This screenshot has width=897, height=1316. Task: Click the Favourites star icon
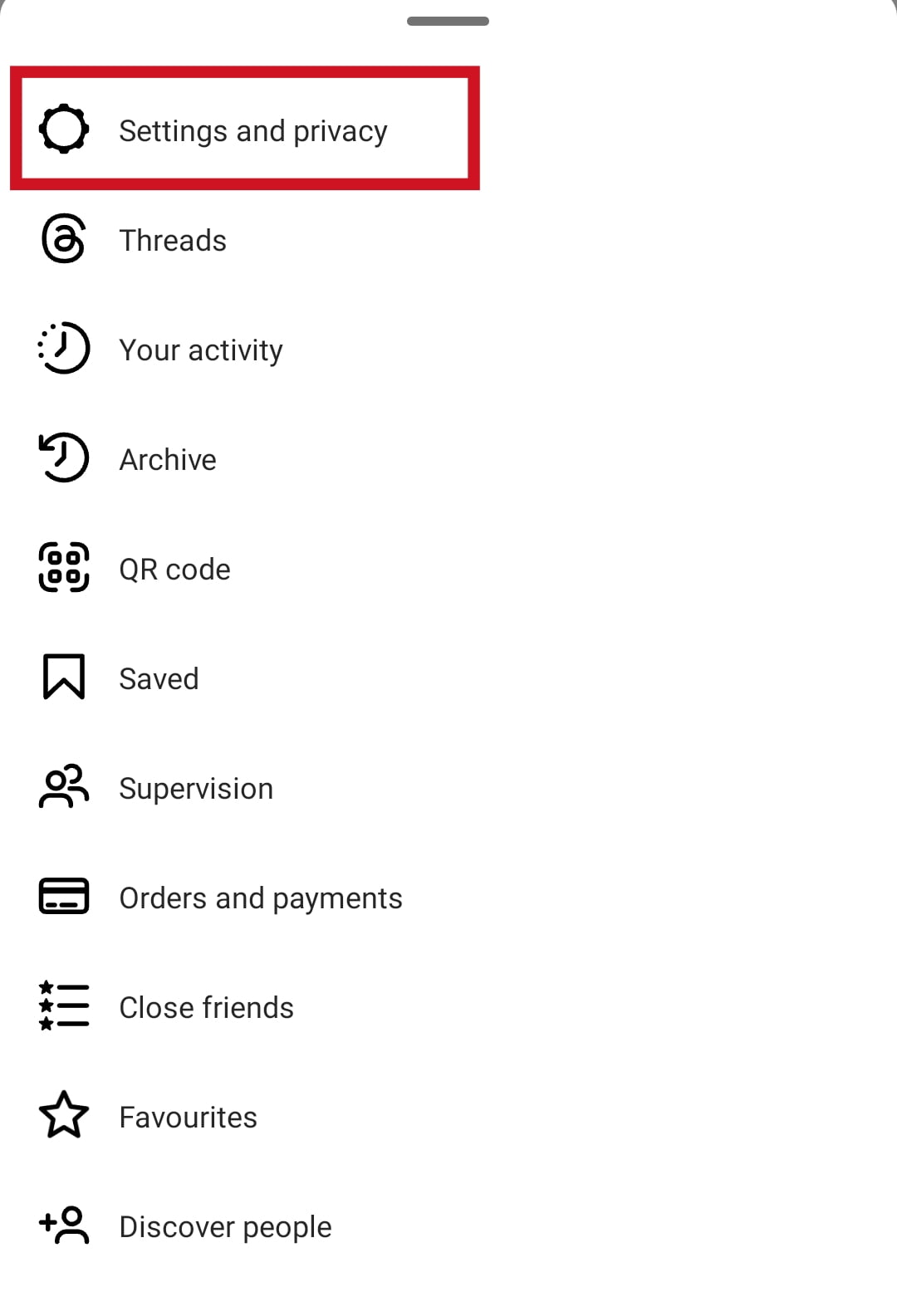pos(63,1115)
